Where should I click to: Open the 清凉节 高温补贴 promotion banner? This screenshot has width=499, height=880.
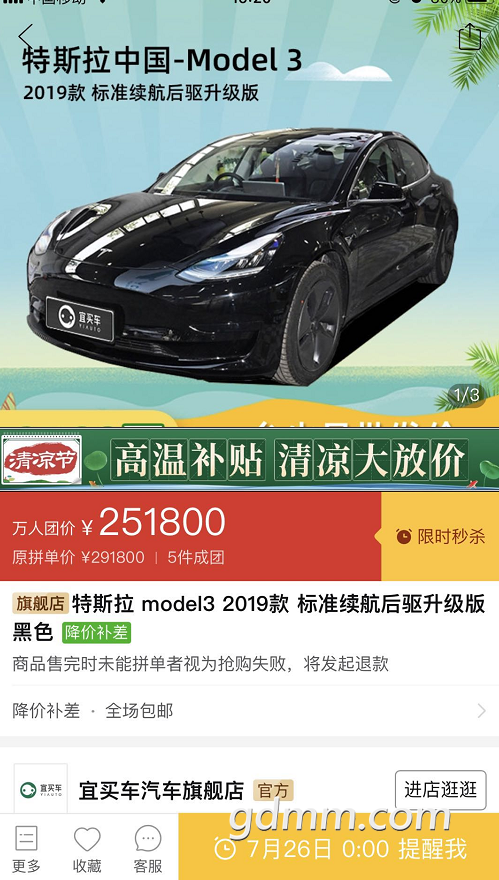249,459
